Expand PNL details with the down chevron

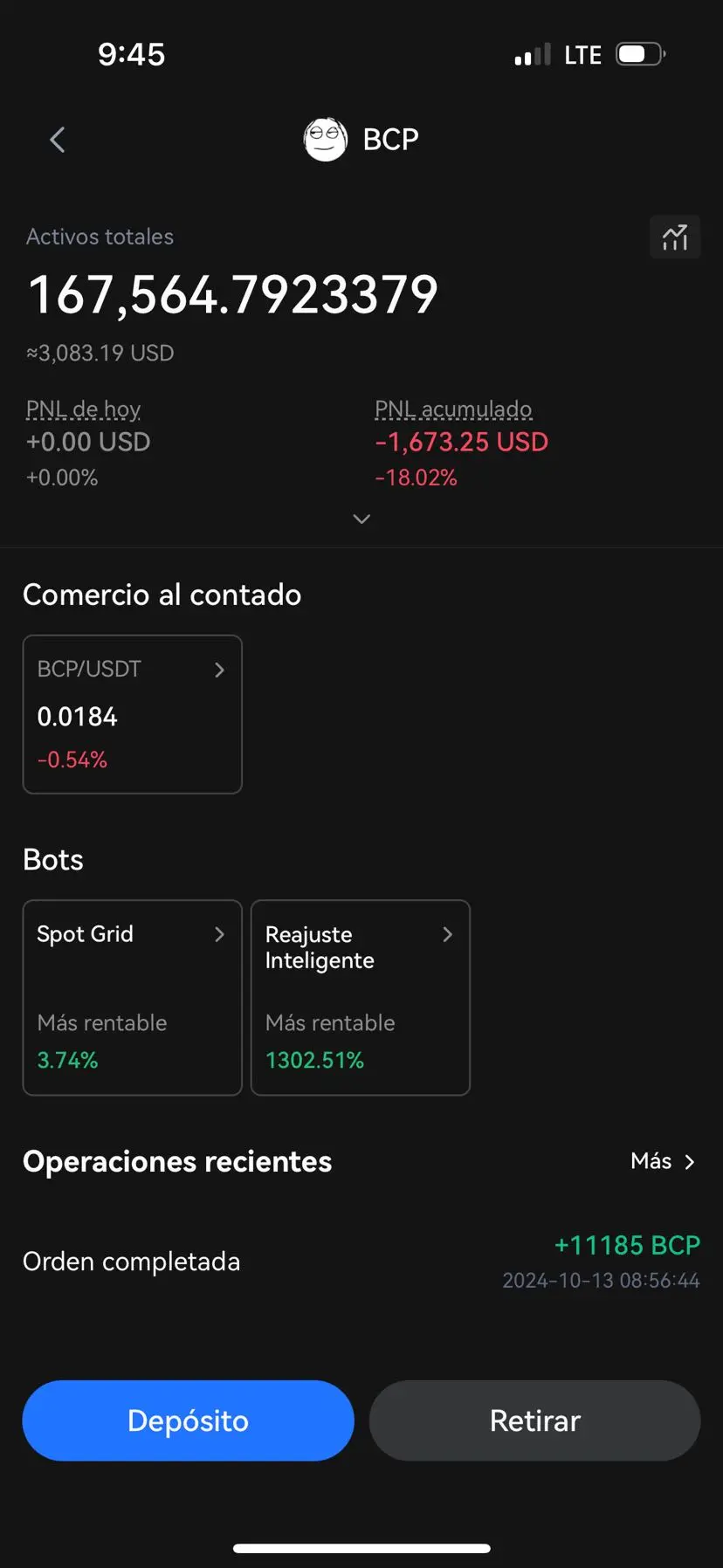(x=361, y=519)
